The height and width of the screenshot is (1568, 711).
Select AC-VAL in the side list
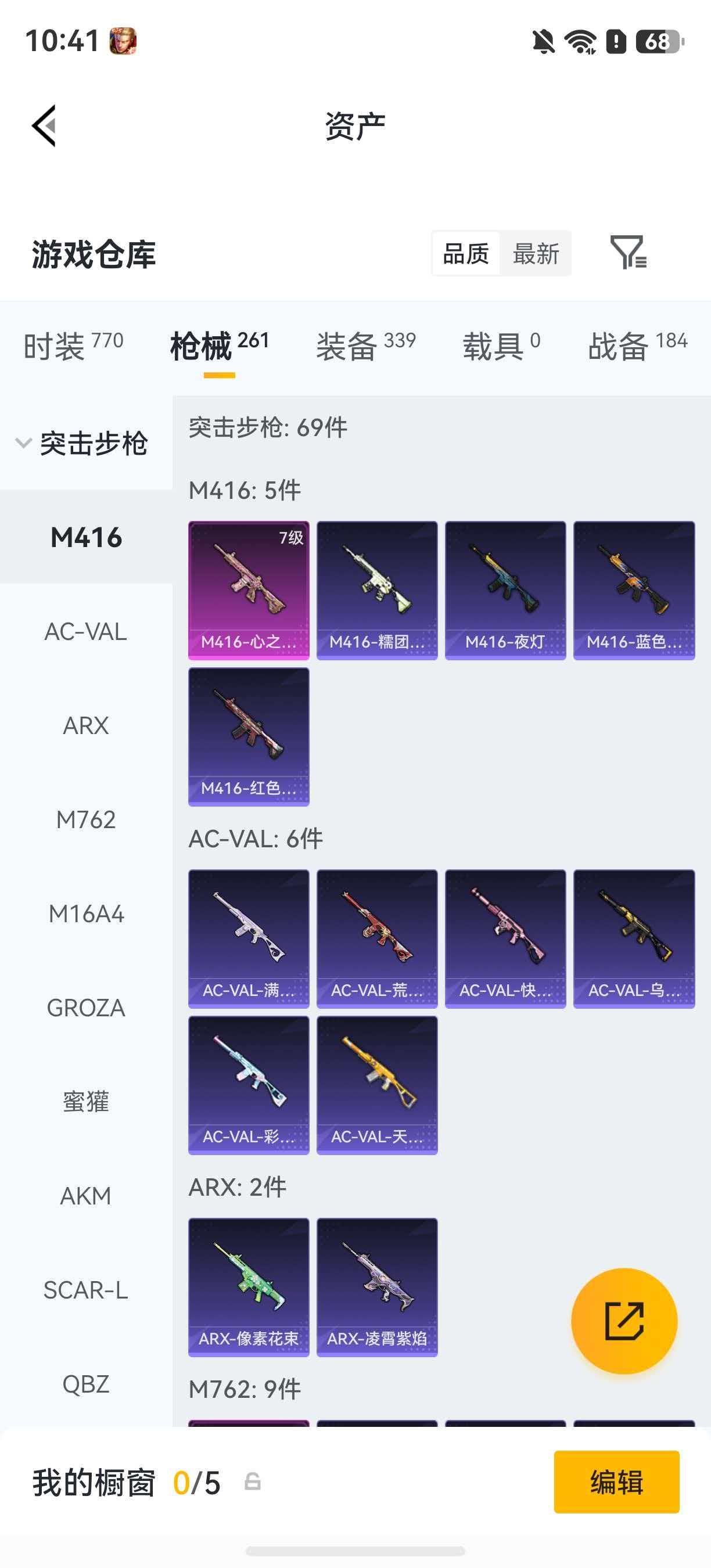[x=86, y=631]
